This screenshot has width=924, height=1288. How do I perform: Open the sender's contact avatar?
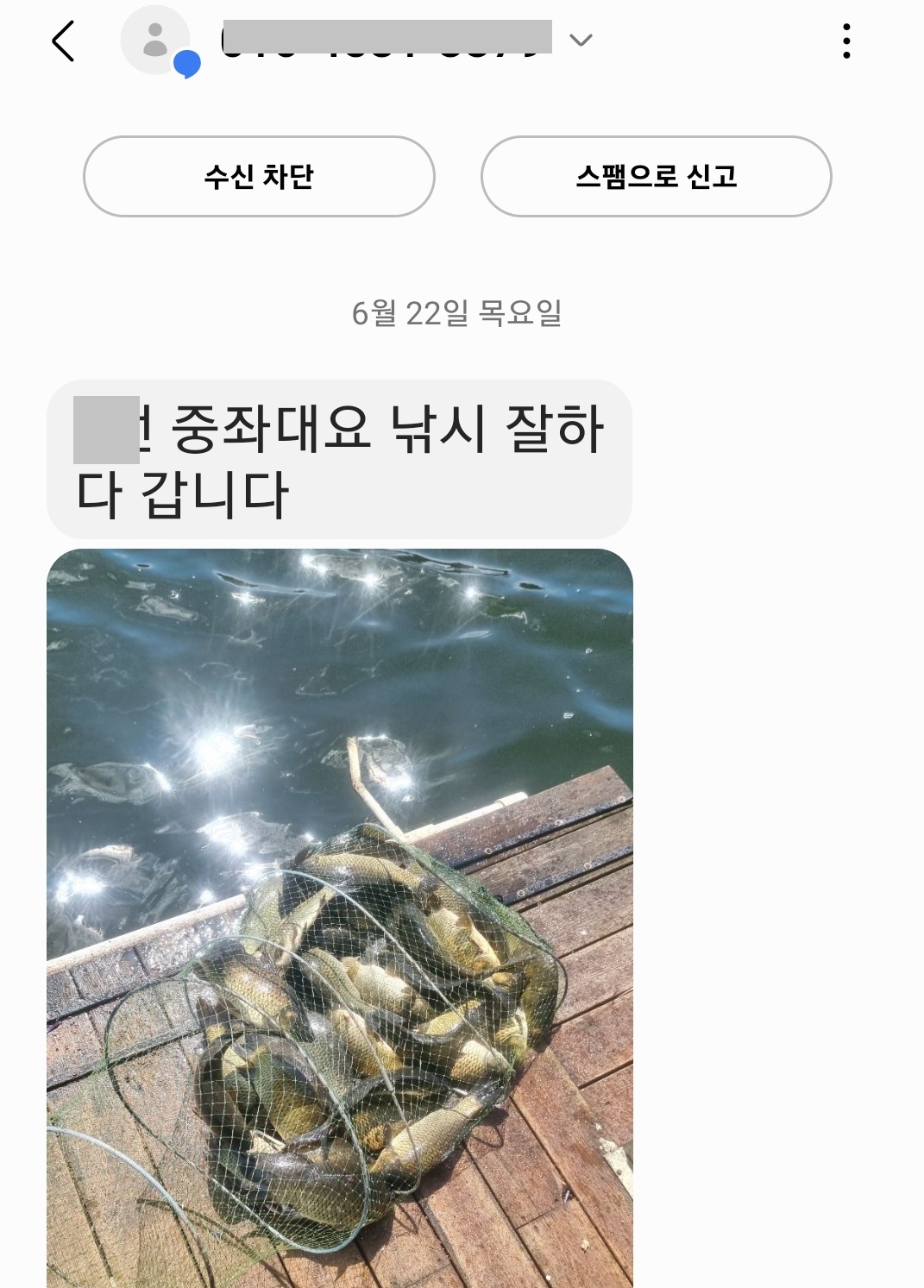tap(155, 41)
